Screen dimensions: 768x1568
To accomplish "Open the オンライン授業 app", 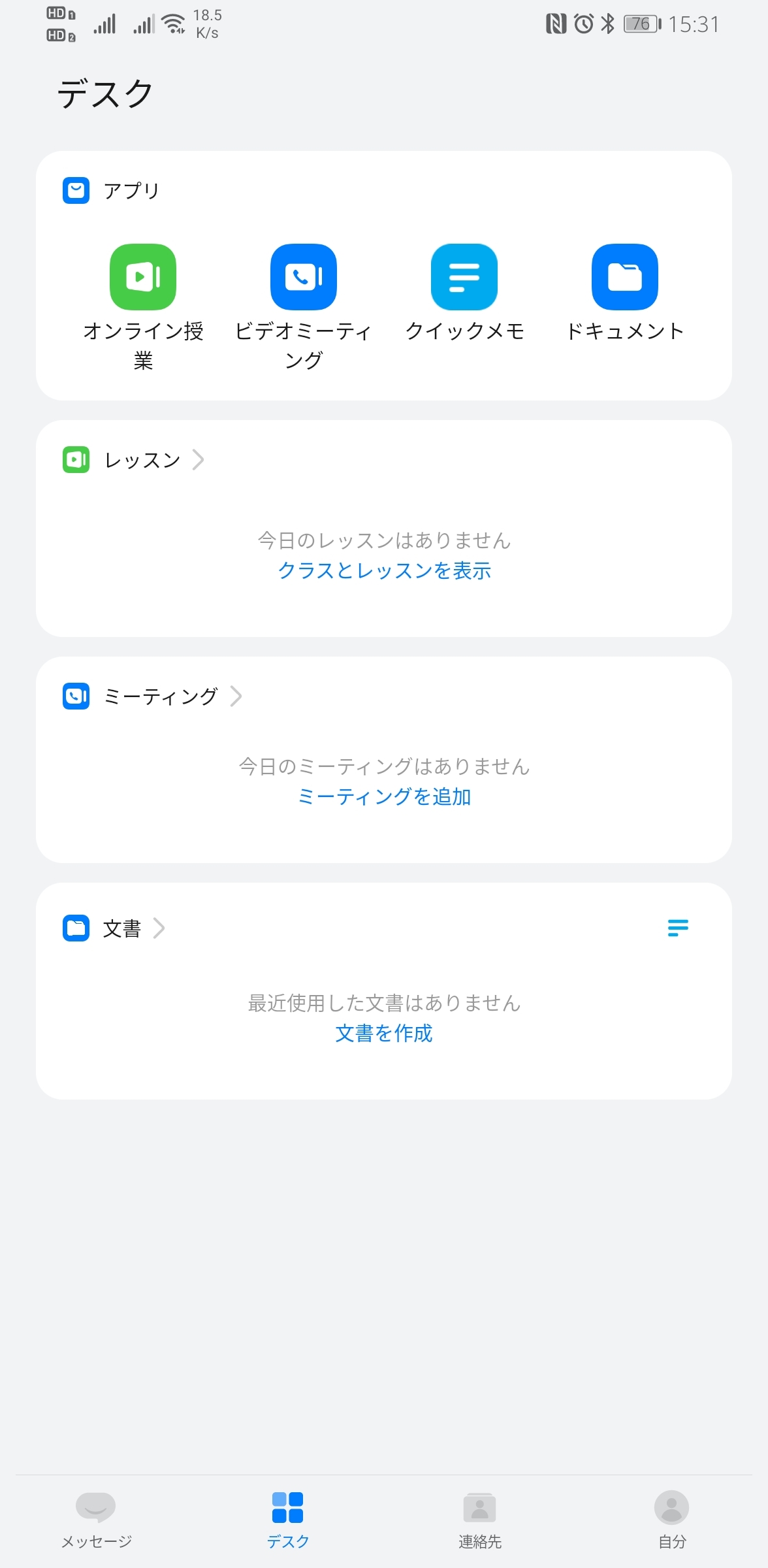I will click(x=143, y=277).
